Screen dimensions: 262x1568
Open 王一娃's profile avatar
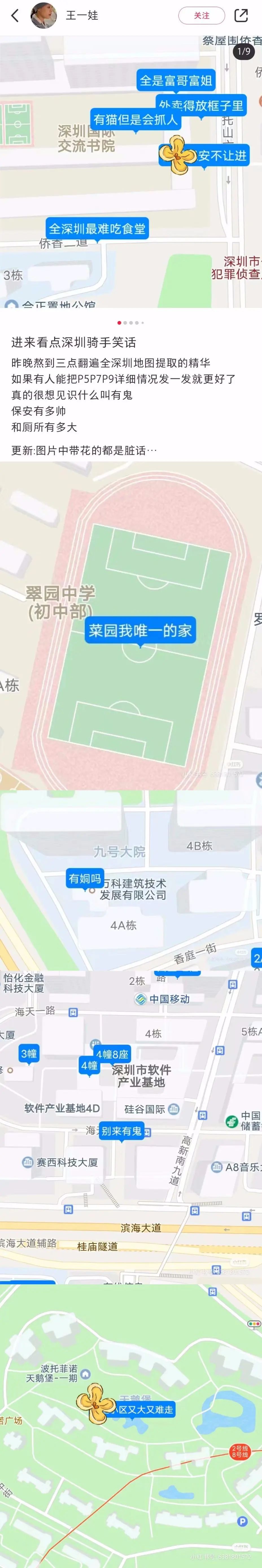[43, 15]
